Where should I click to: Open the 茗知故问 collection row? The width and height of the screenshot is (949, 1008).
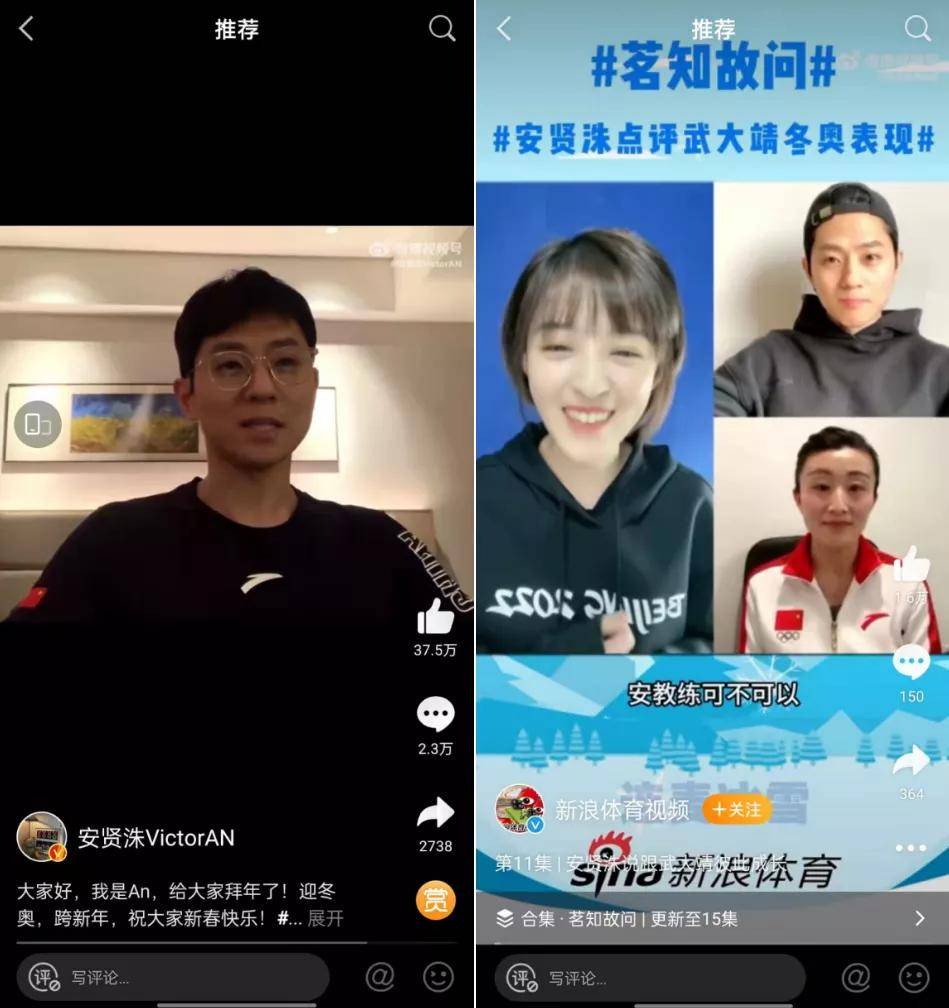pyautogui.click(x=711, y=918)
